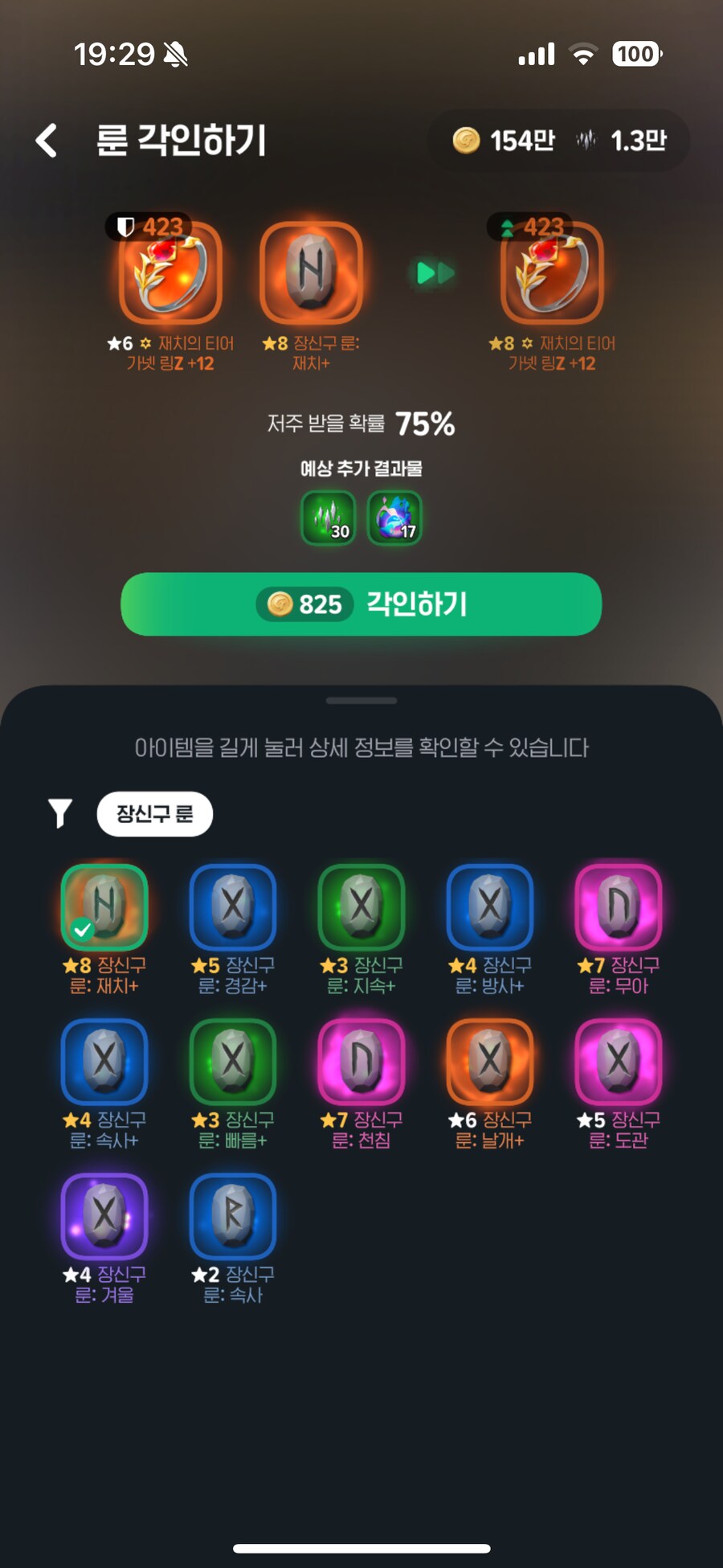Select the ★4 겨울 rune
Screen dimensions: 723x1568
click(x=104, y=1215)
